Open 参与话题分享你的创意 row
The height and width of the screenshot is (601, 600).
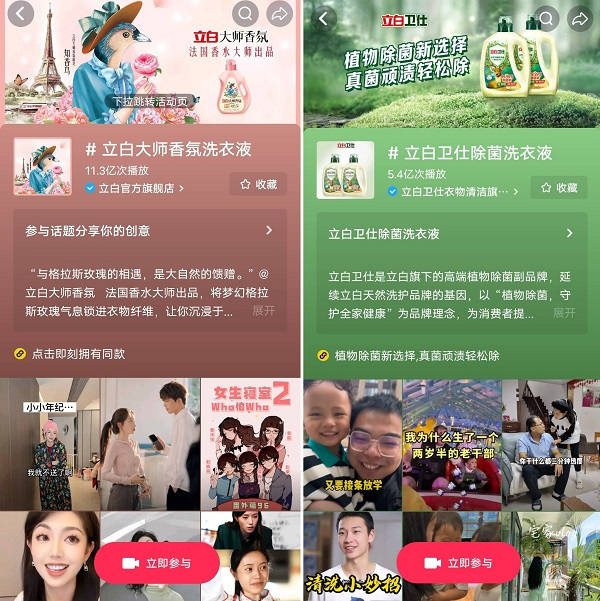point(150,231)
